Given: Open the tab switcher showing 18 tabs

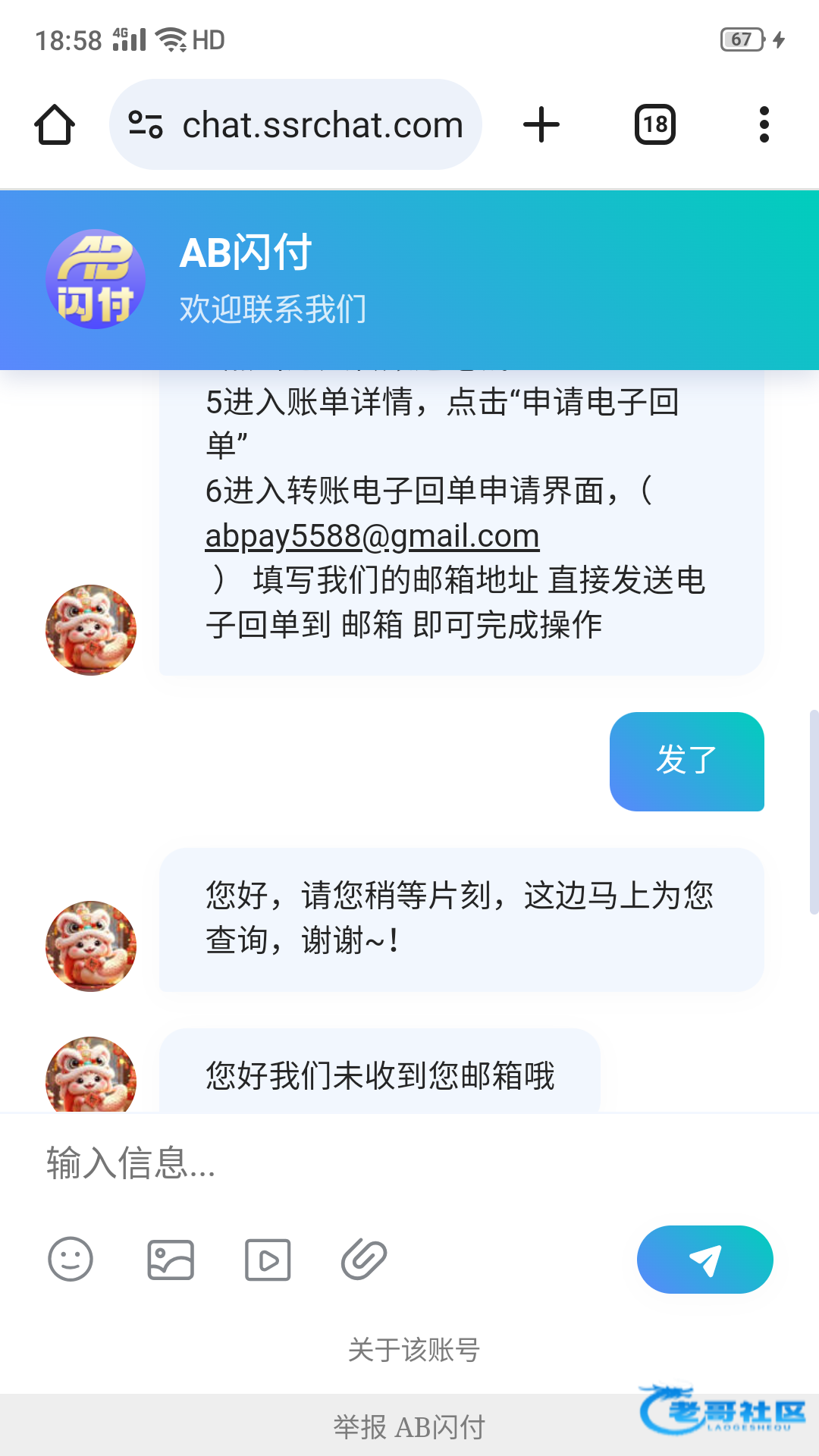Looking at the screenshot, I should click(655, 124).
